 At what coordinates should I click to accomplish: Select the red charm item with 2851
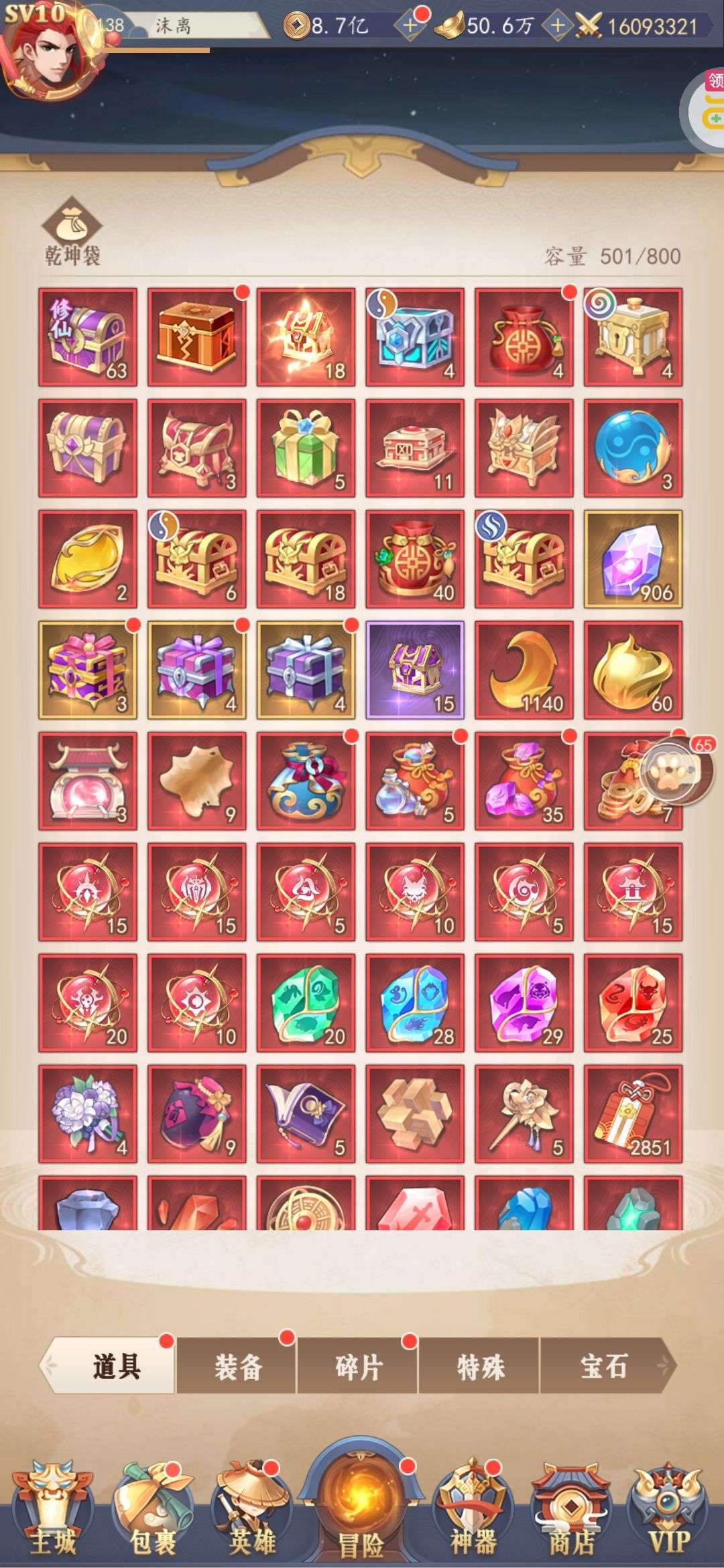(x=633, y=1114)
